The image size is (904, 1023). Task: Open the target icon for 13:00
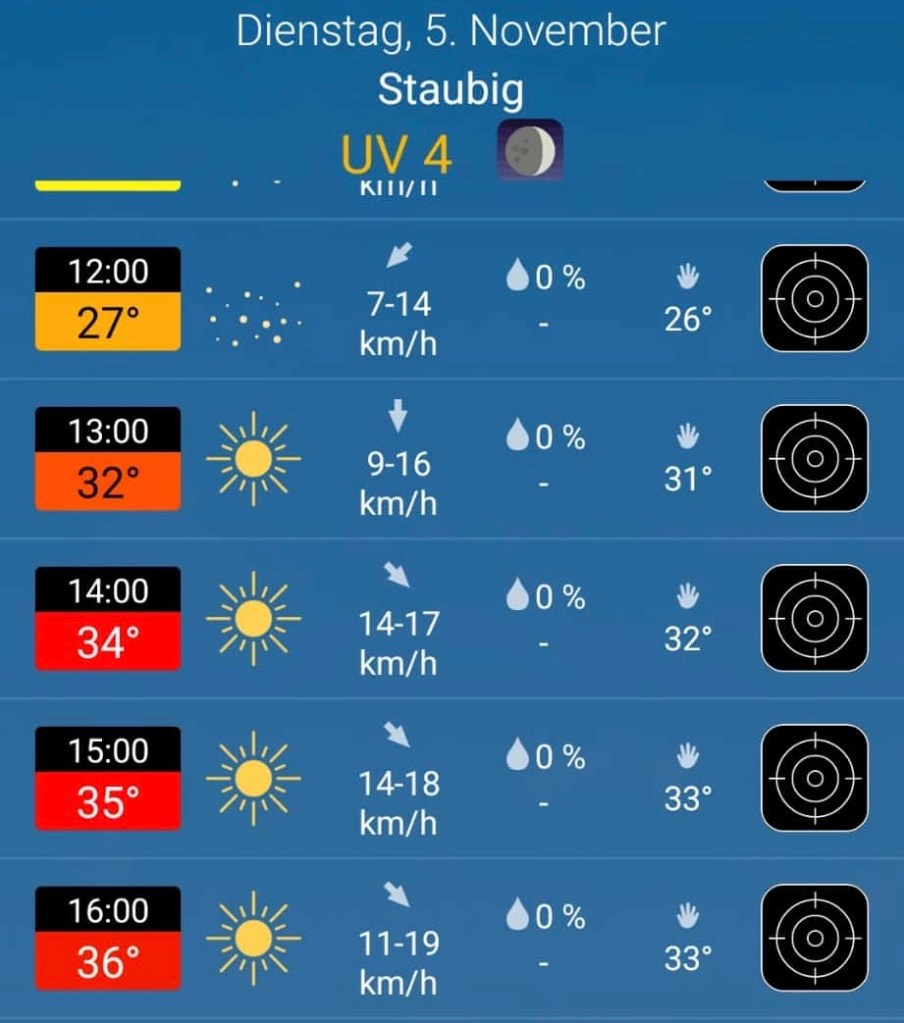click(814, 458)
